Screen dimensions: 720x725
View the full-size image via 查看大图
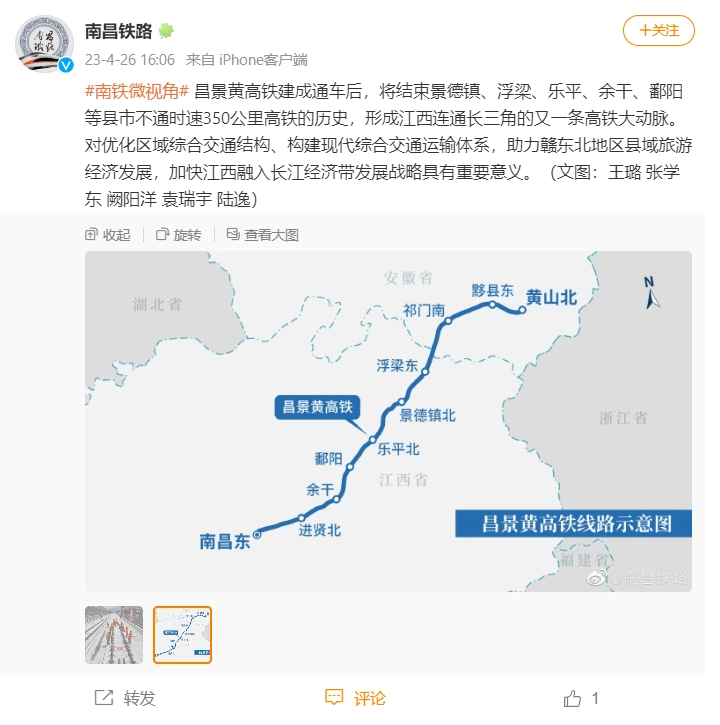262,235
